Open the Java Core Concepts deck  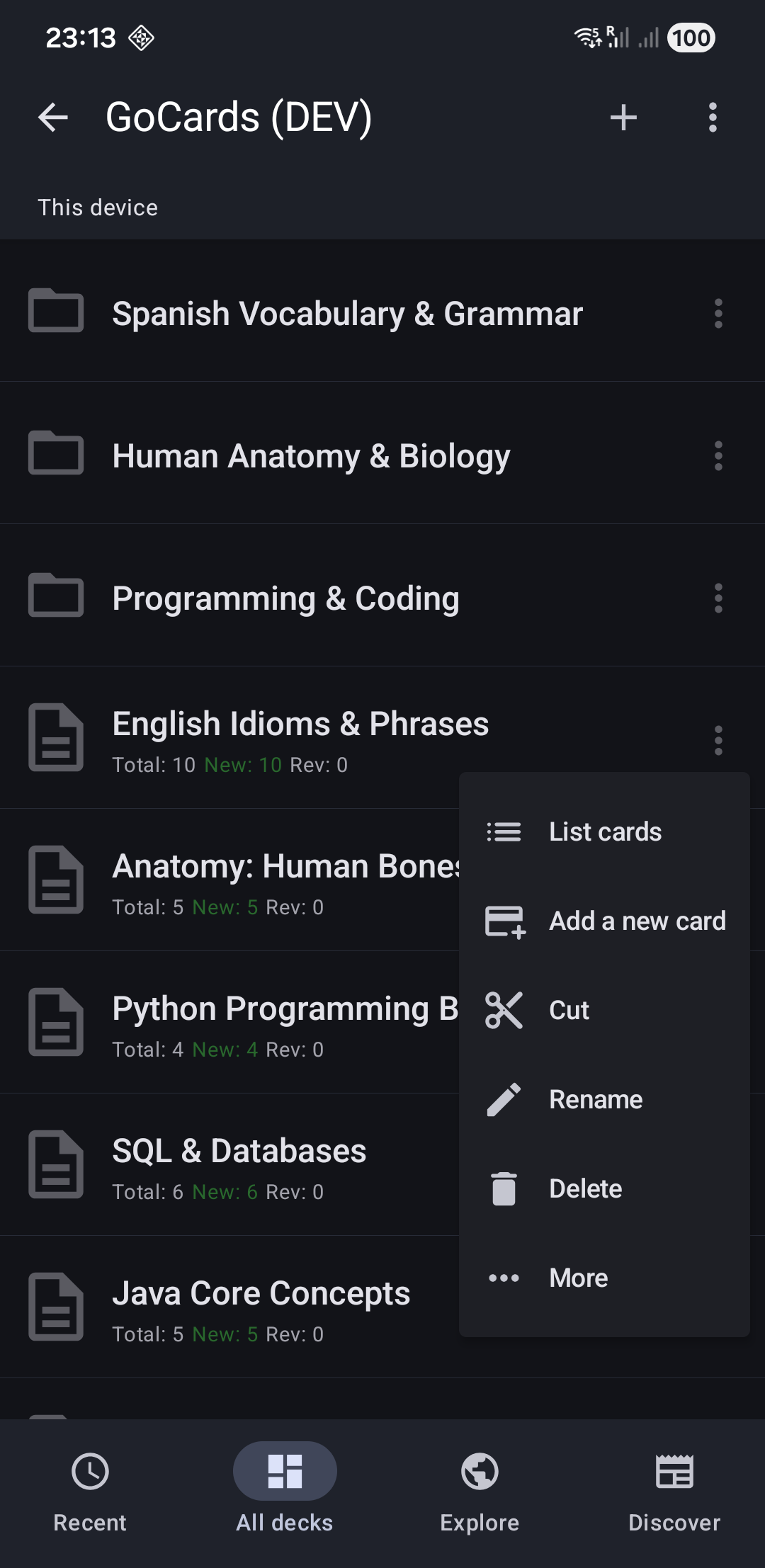pos(261,1307)
